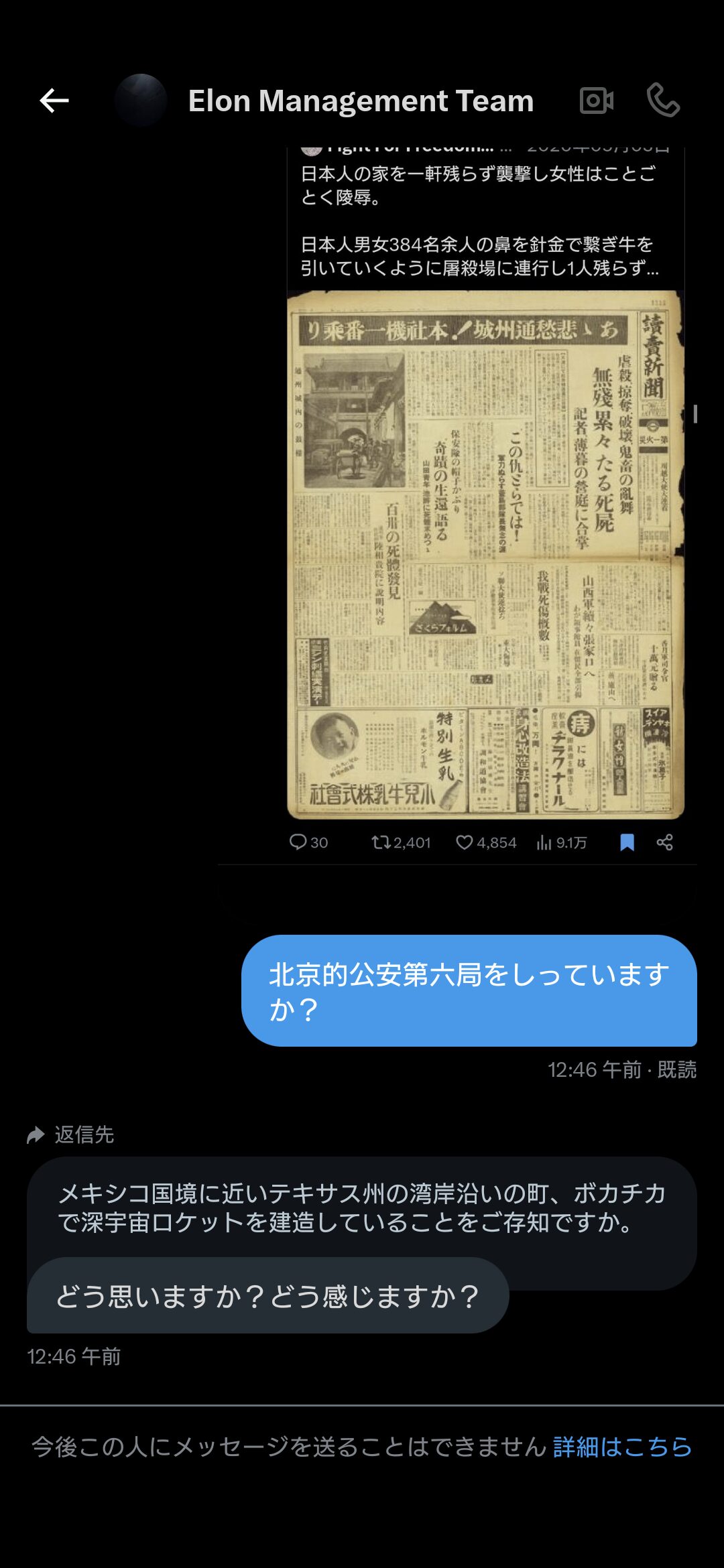The image size is (724, 1568).
Task: Repost the shared post
Action: coord(401,842)
